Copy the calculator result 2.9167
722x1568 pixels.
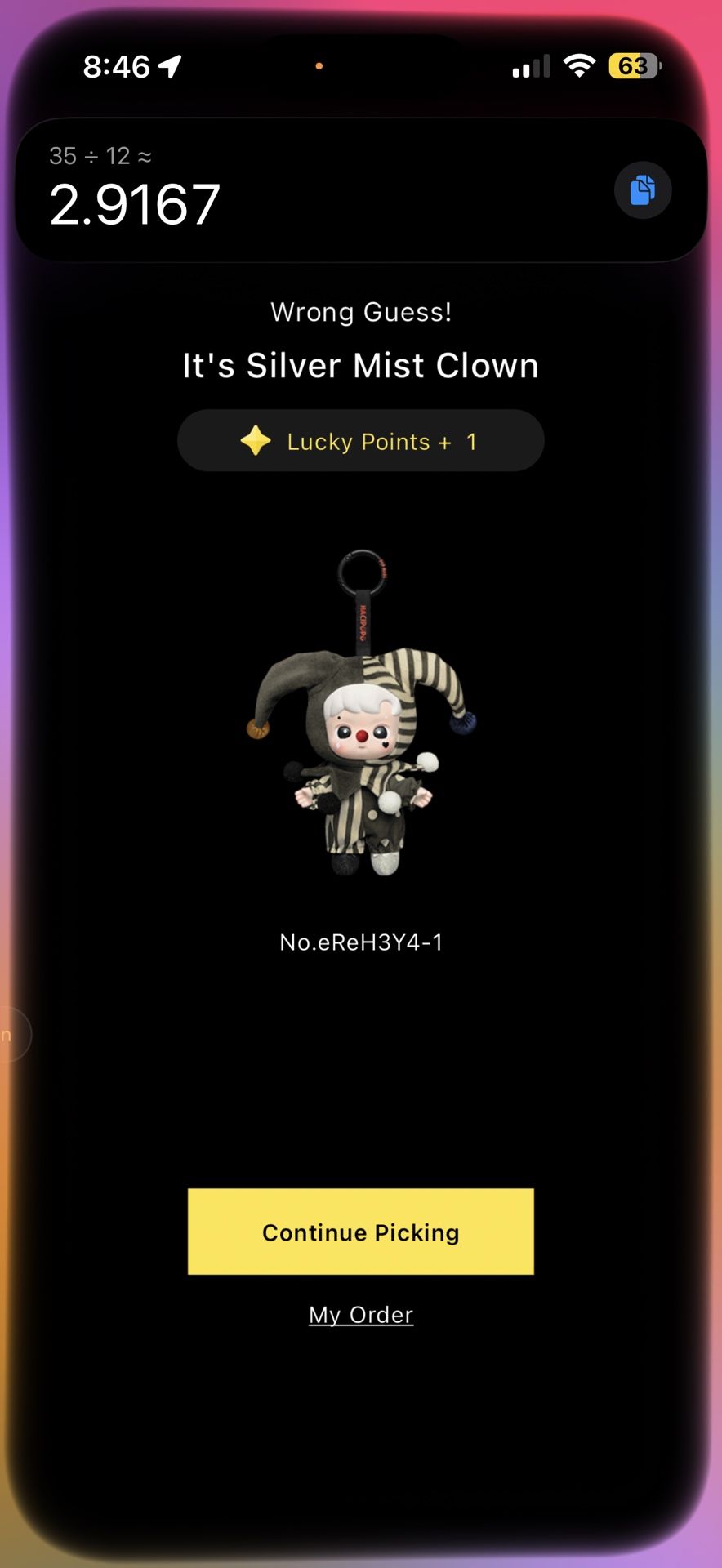click(643, 190)
